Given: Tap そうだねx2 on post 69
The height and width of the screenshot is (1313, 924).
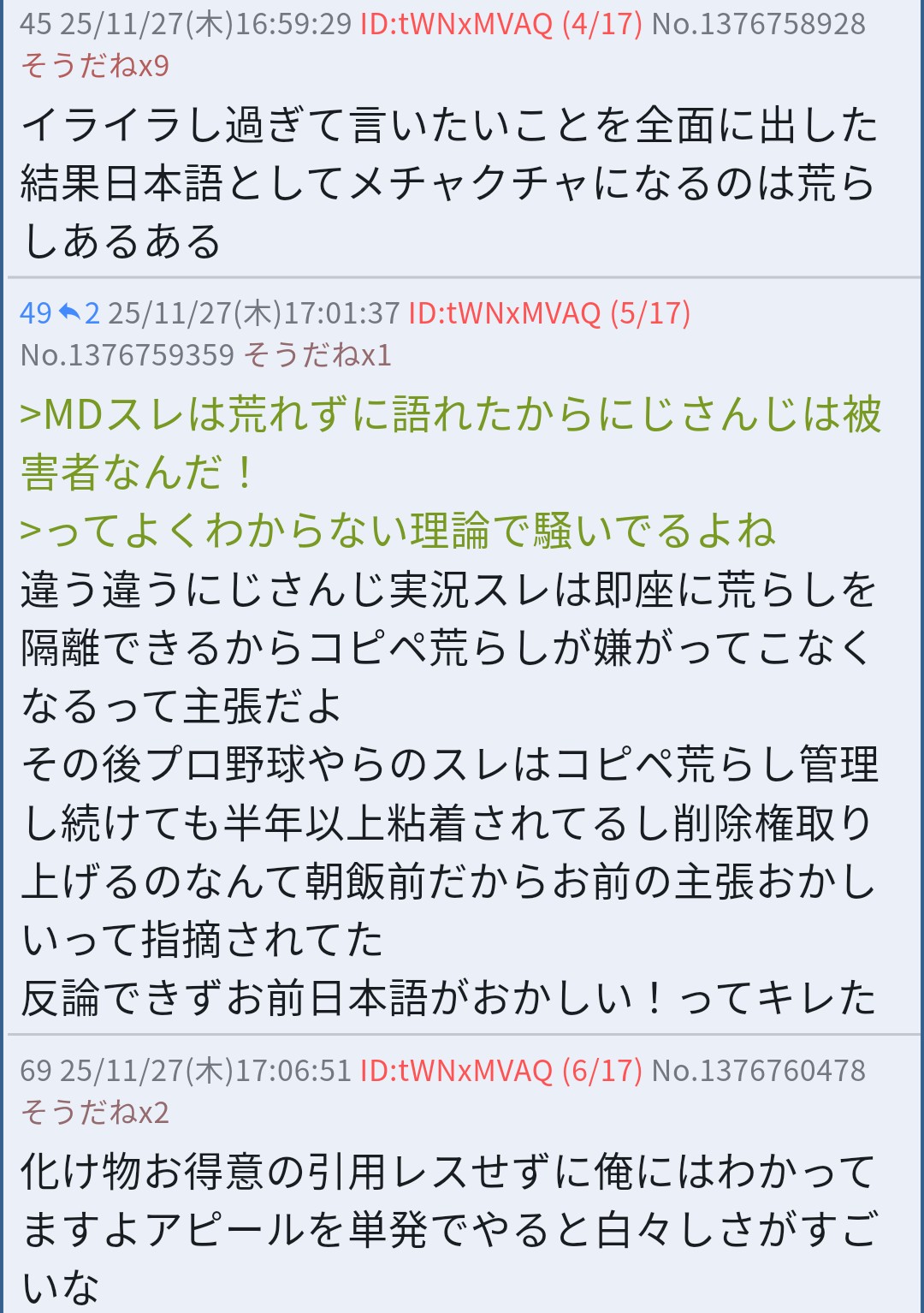Looking at the screenshot, I should [95, 1112].
